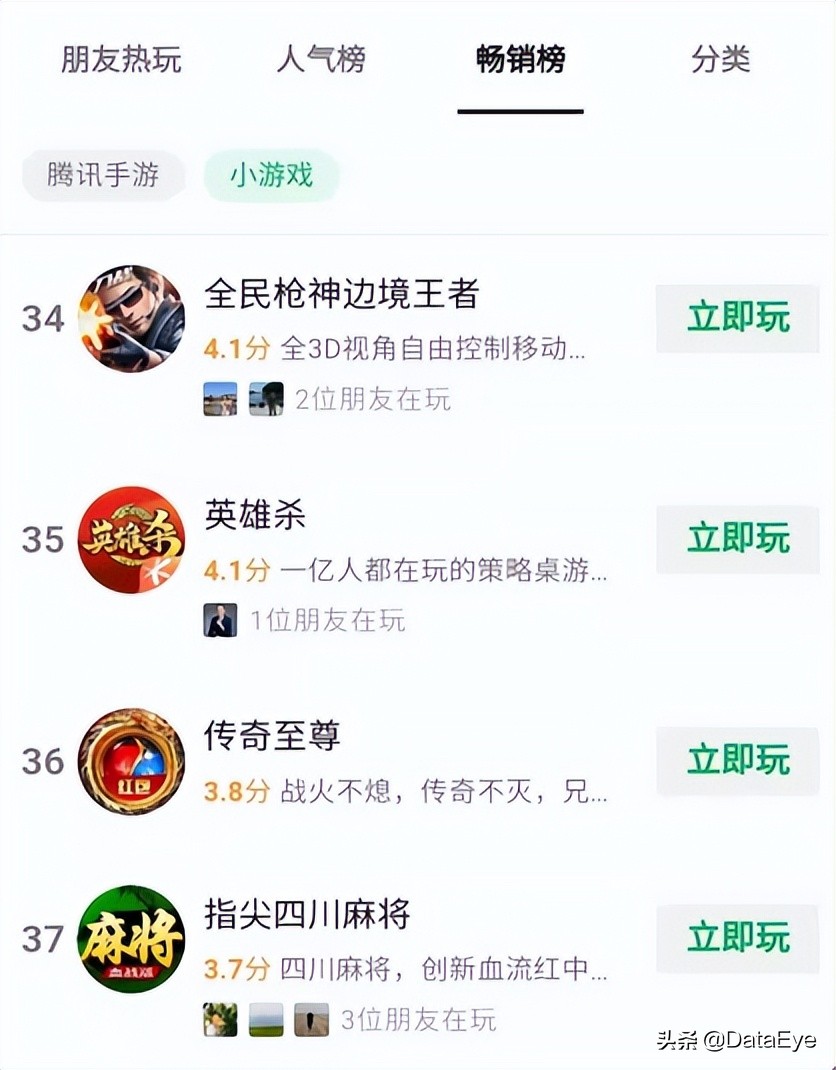Open the 3位朋友在玩 friends list
Image resolution: width=836 pixels, height=1070 pixels.
click(x=420, y=1019)
